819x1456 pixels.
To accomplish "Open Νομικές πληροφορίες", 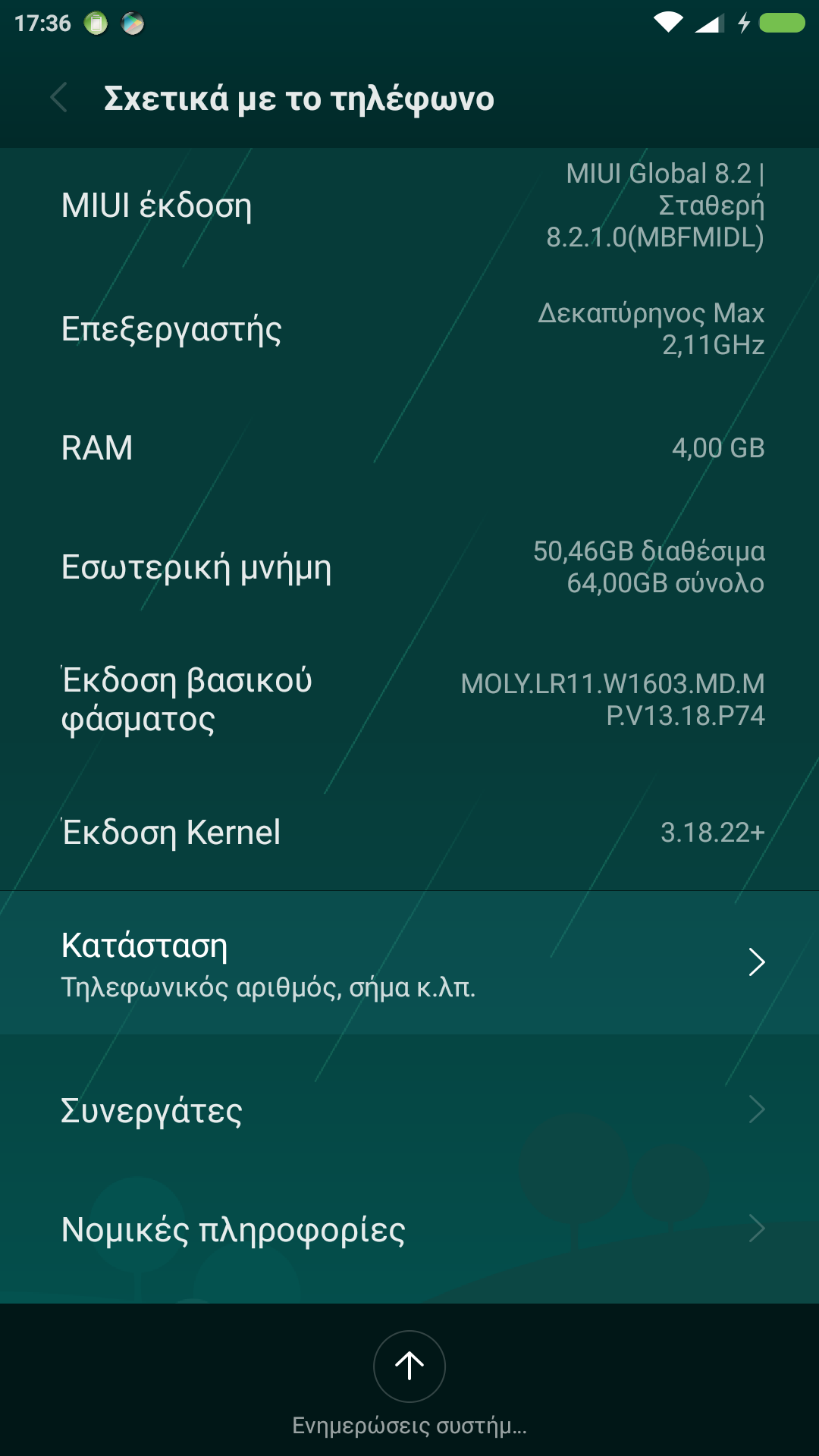I will click(x=409, y=1229).
